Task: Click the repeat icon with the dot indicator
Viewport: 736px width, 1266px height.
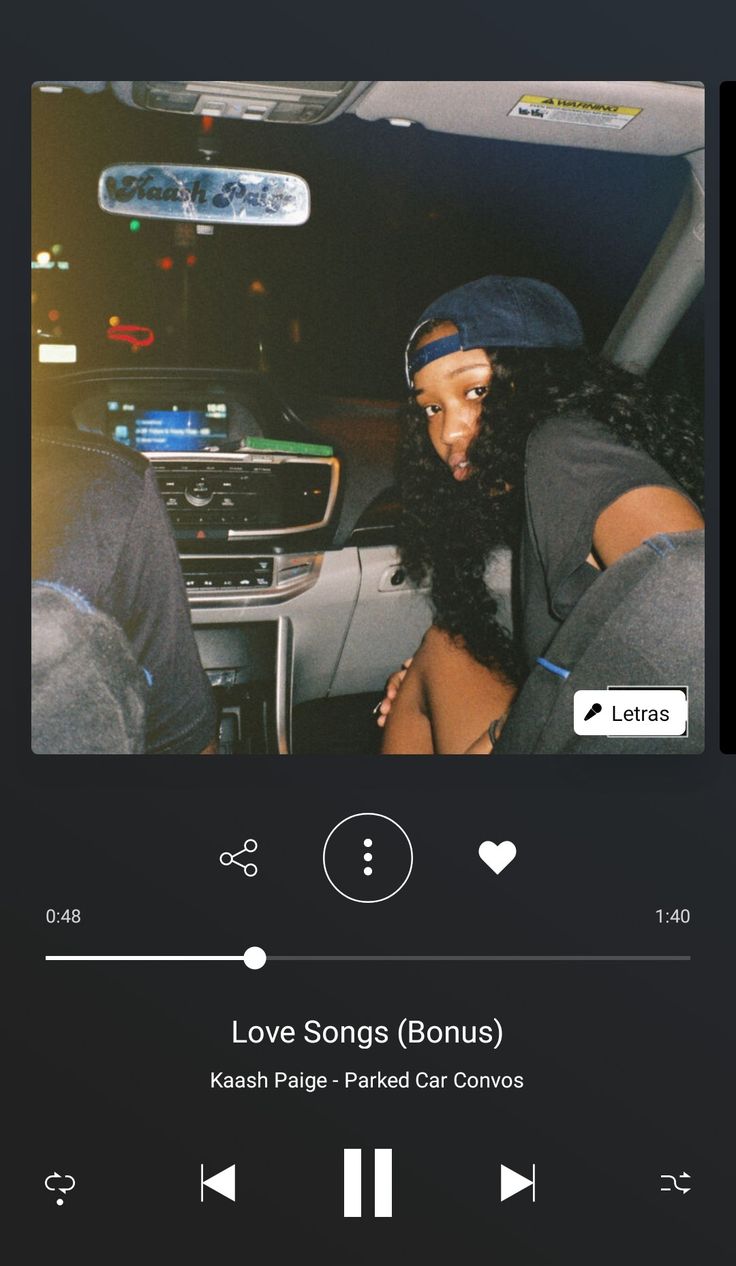Action: pyautogui.click(x=60, y=1182)
